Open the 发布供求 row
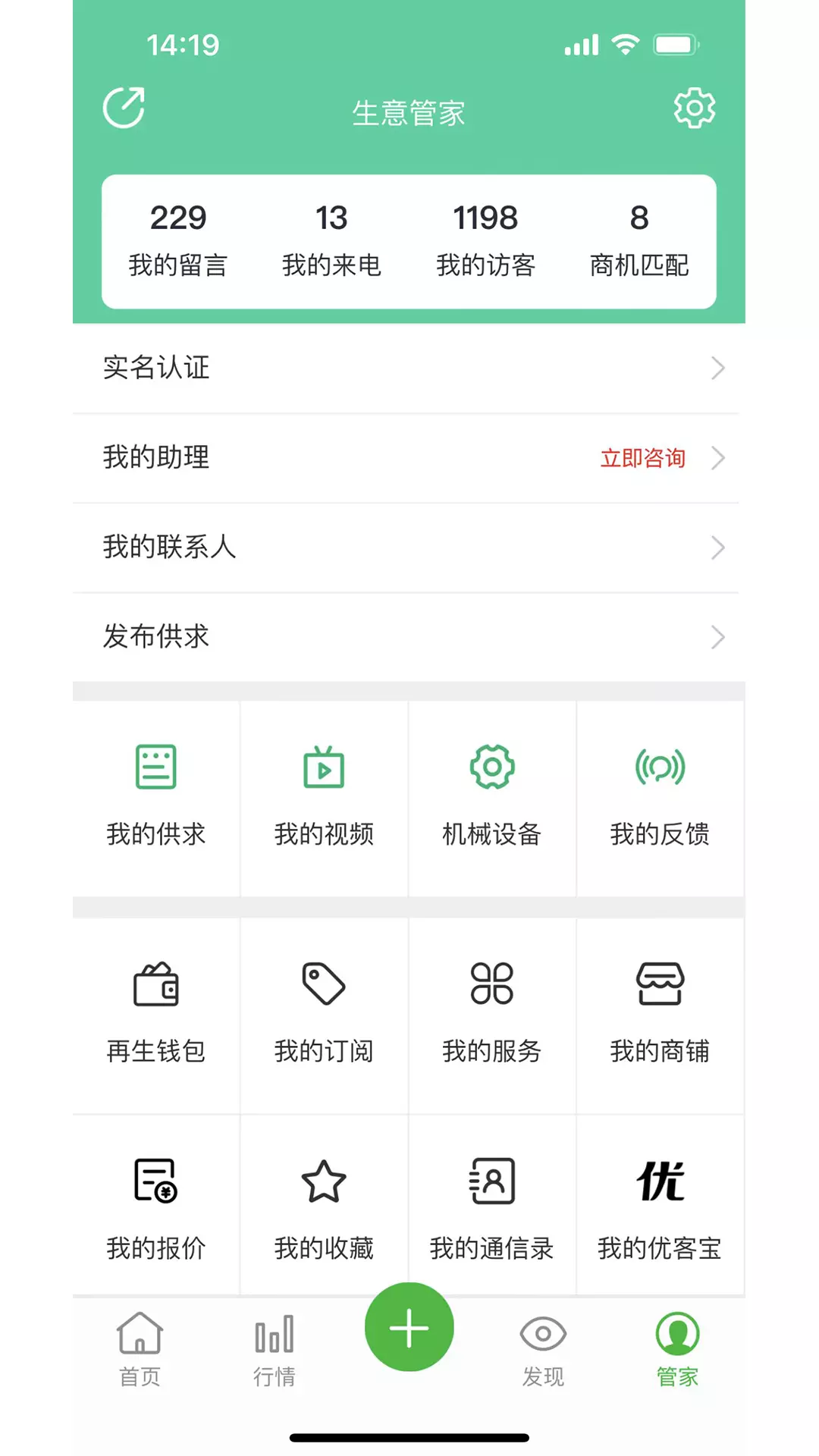The image size is (819, 1456). click(406, 637)
